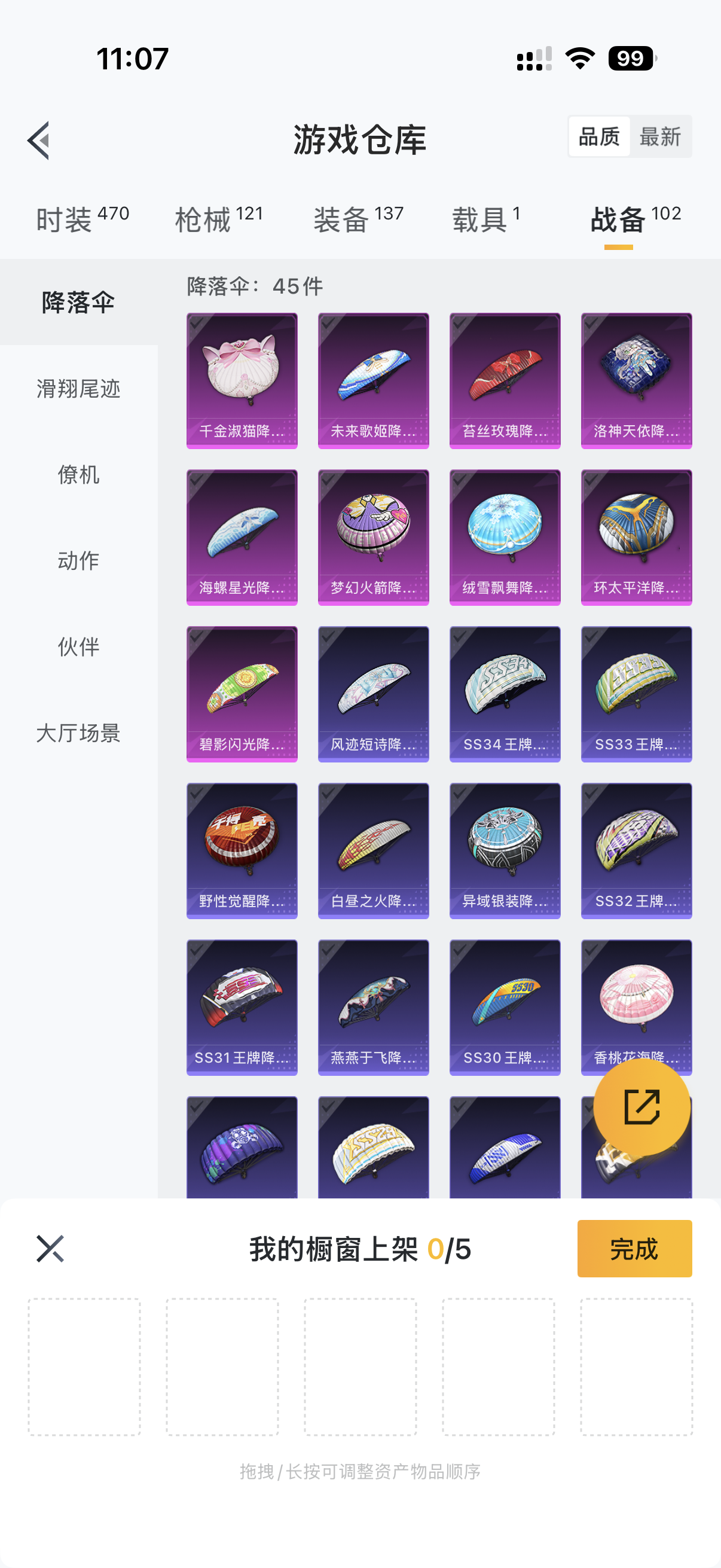Viewport: 721px width, 1568px height.
Task: Sort items by 最新
Action: pyautogui.click(x=659, y=137)
